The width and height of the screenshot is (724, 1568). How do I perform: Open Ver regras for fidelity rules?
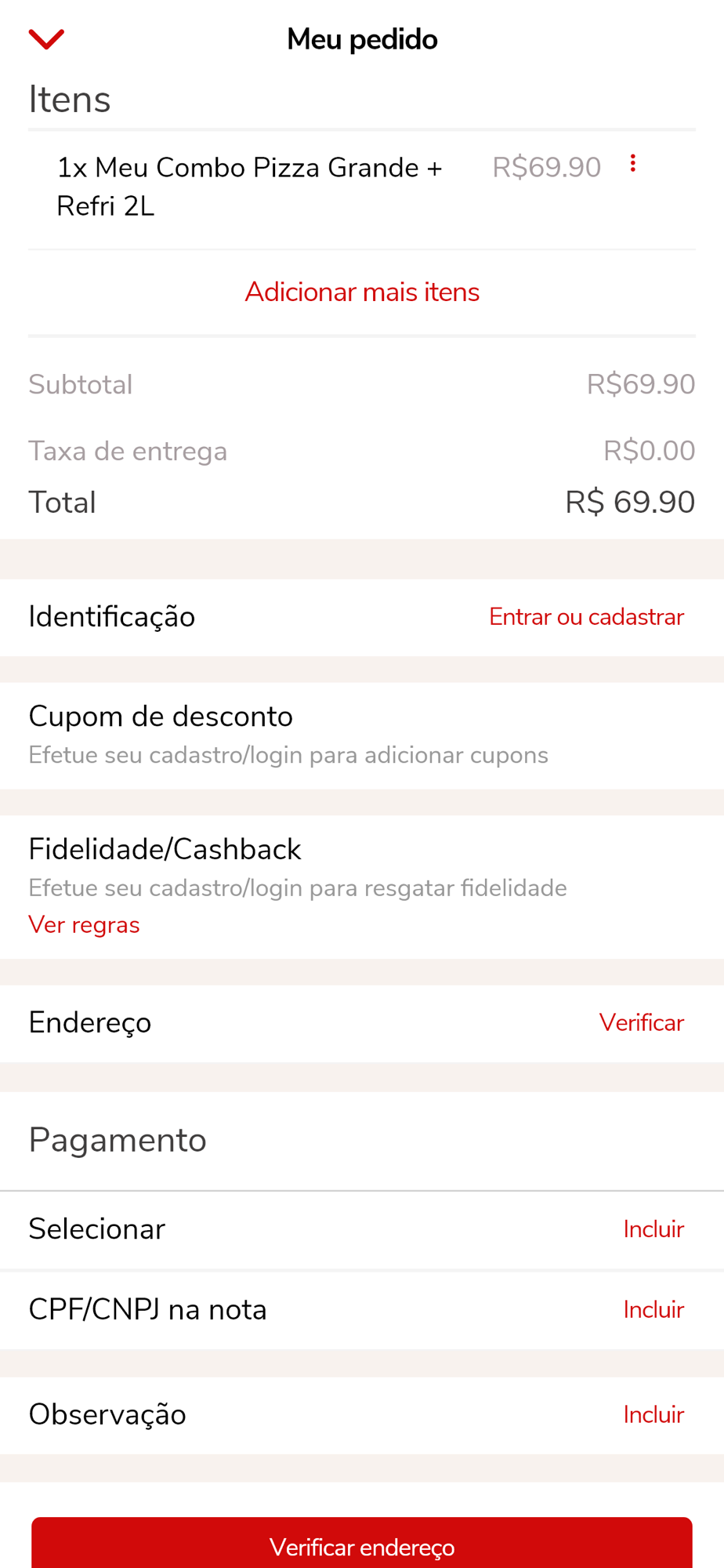point(84,925)
